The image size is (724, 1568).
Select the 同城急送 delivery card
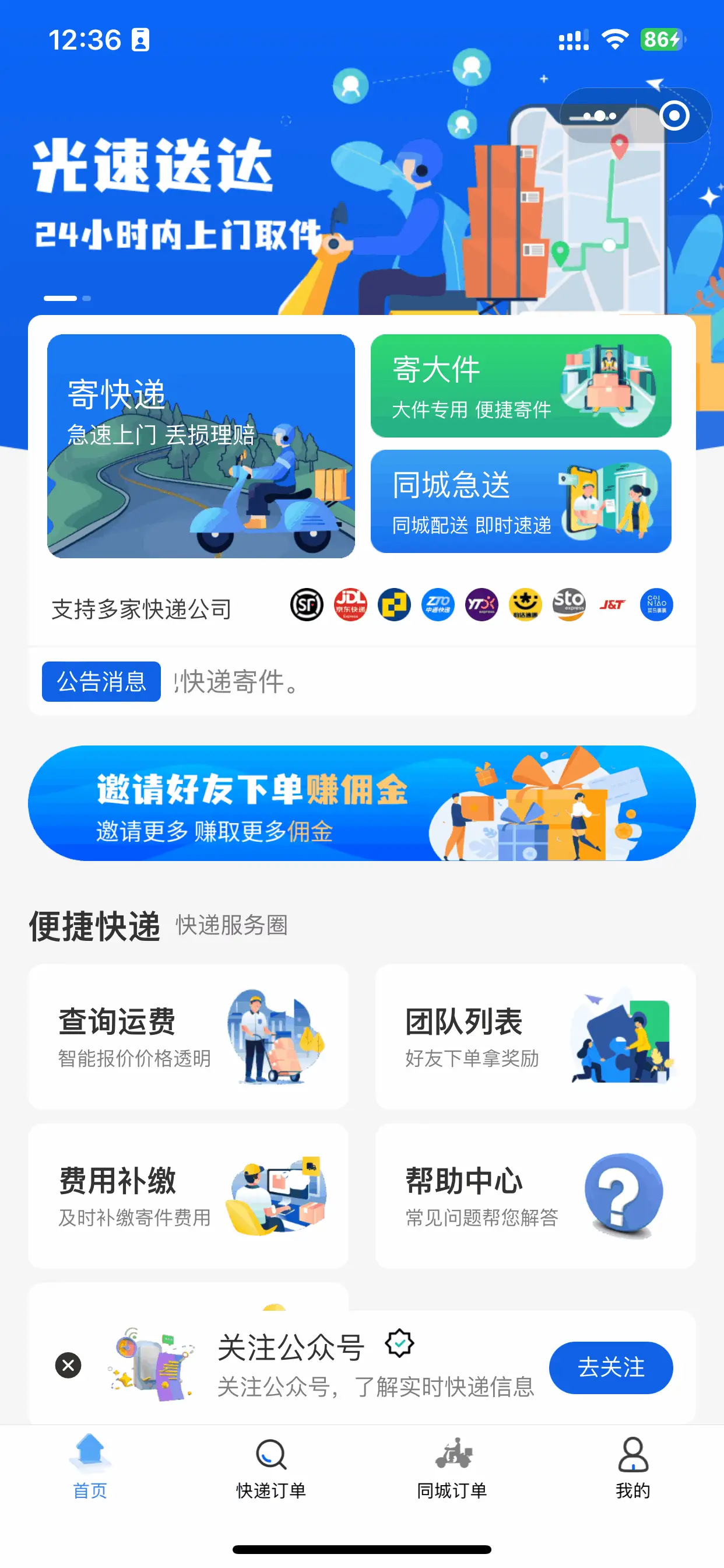pyautogui.click(x=520, y=501)
